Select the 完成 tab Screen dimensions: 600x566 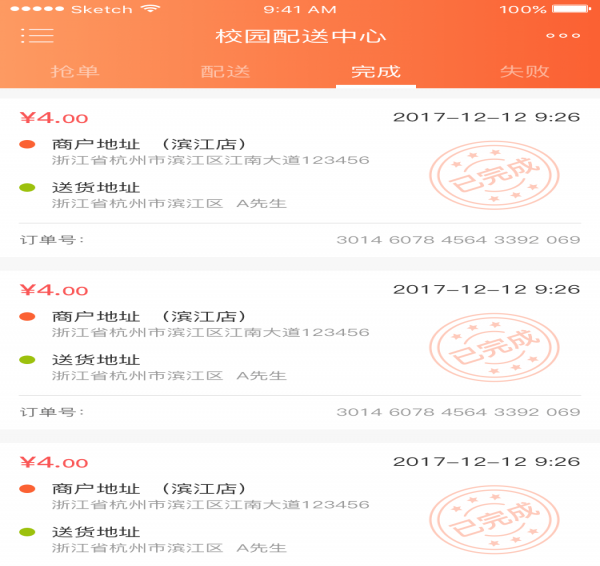375,72
